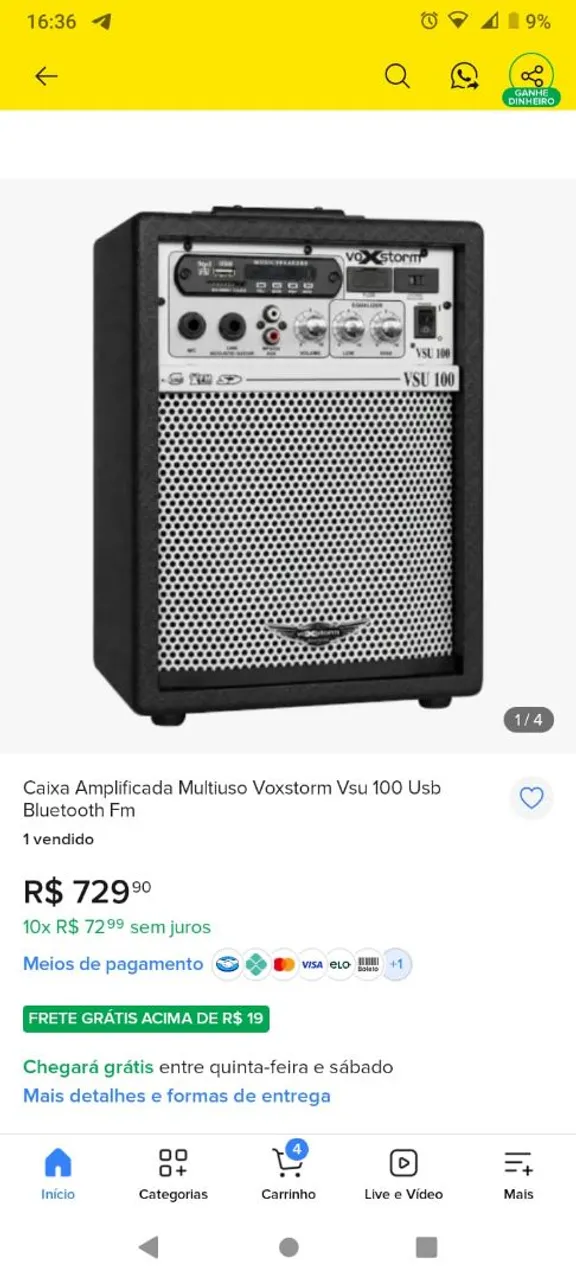Switch to the Início tab
This screenshot has width=576, height=1280.
pos(58,1173)
